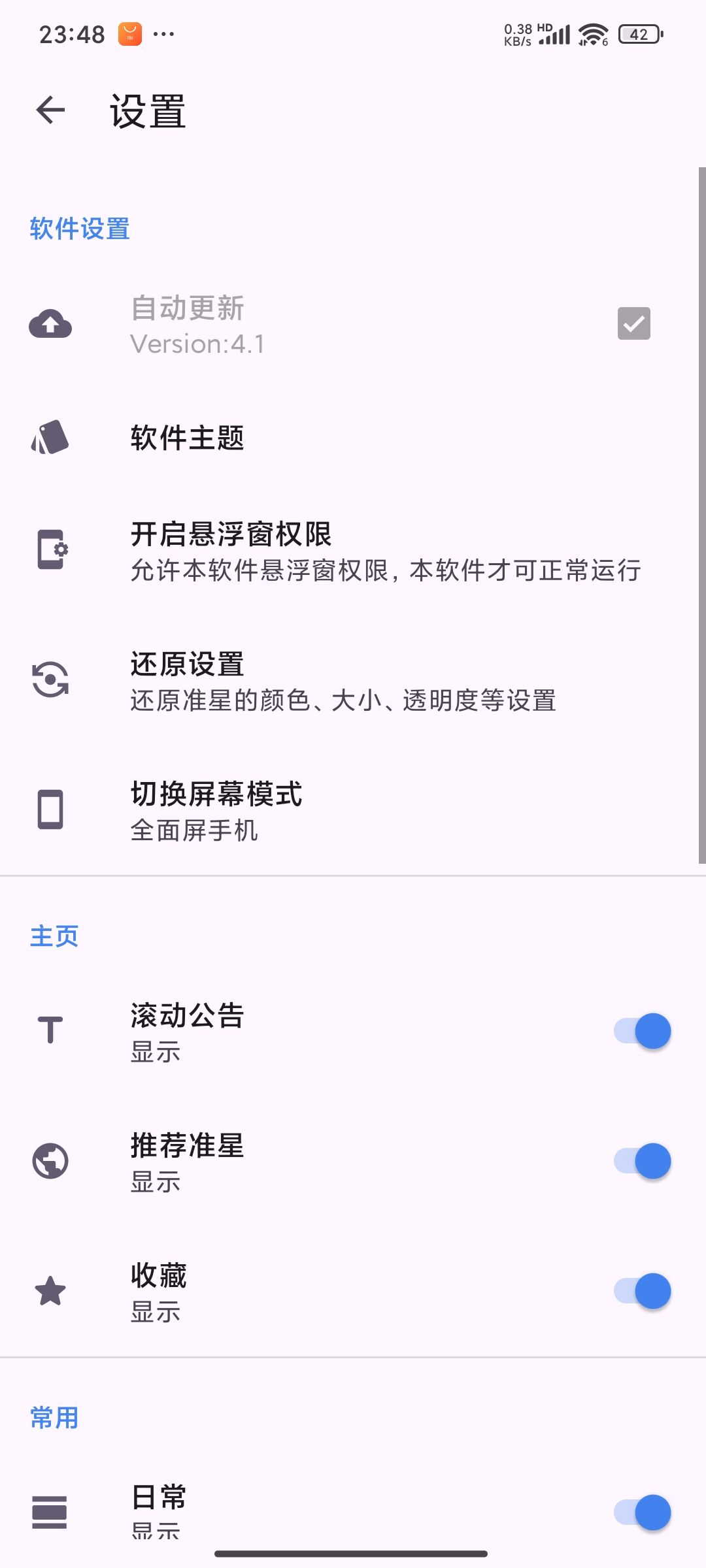
Task: Open 开启悬浮窗权限 to grant overlay permission
Action: 327,552
